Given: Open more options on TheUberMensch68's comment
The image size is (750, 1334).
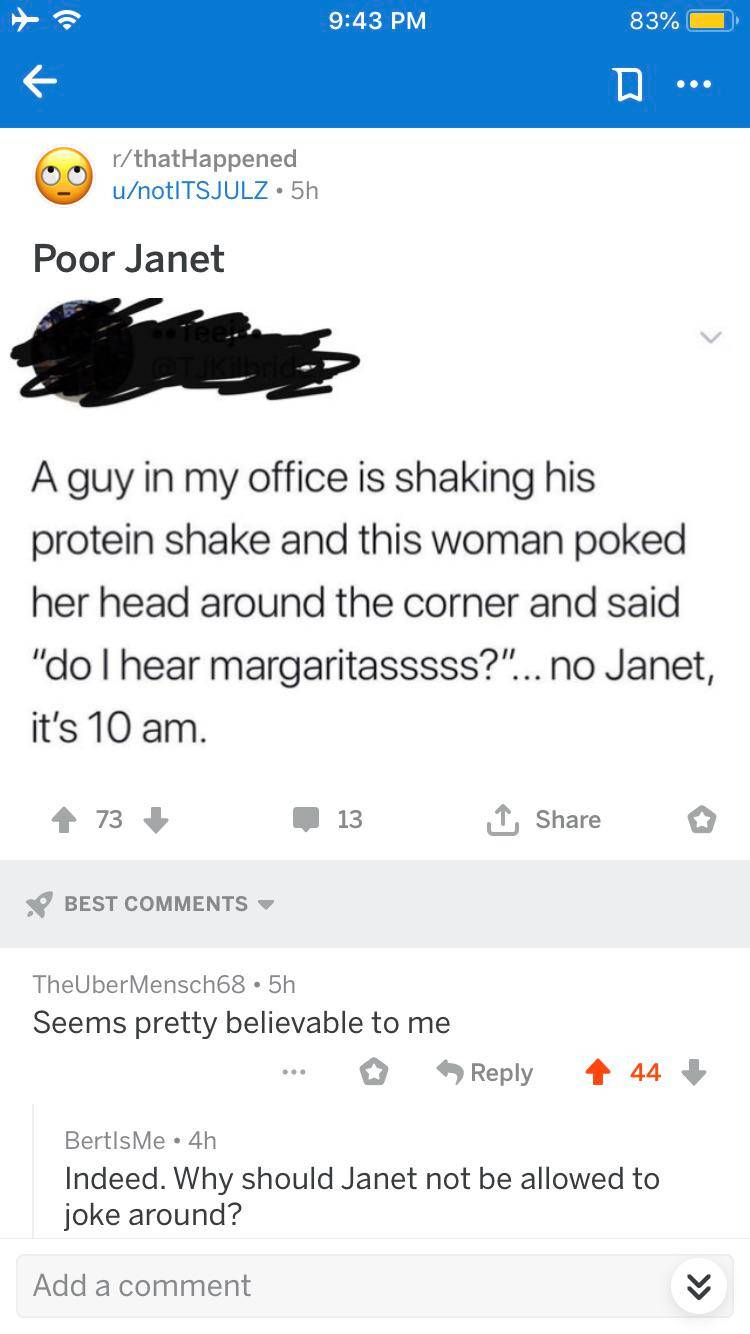Looking at the screenshot, I should [x=291, y=1072].
